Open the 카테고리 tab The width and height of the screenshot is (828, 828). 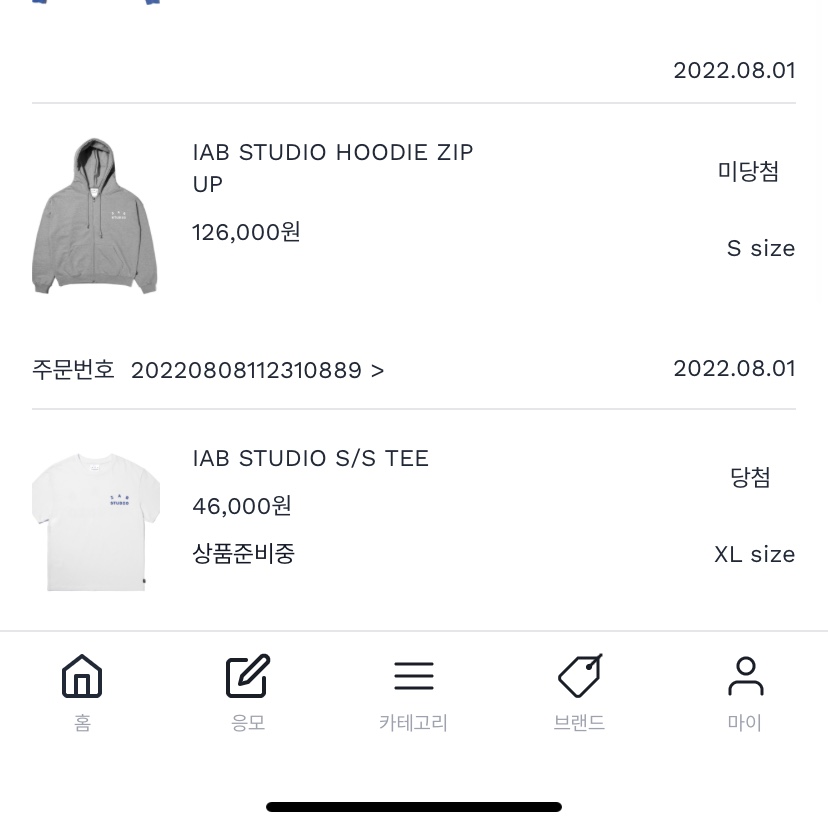413,692
